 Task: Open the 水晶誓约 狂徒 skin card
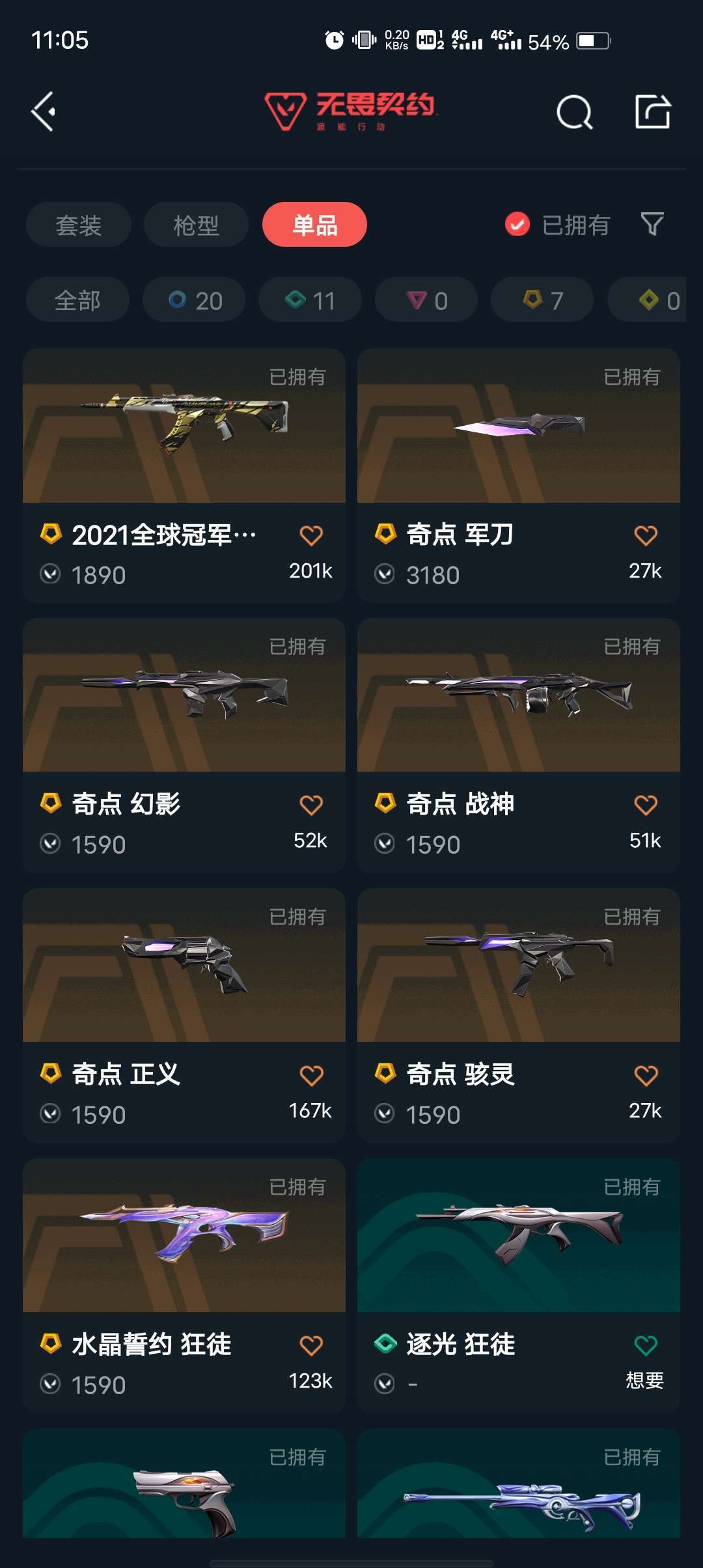click(x=184, y=1285)
